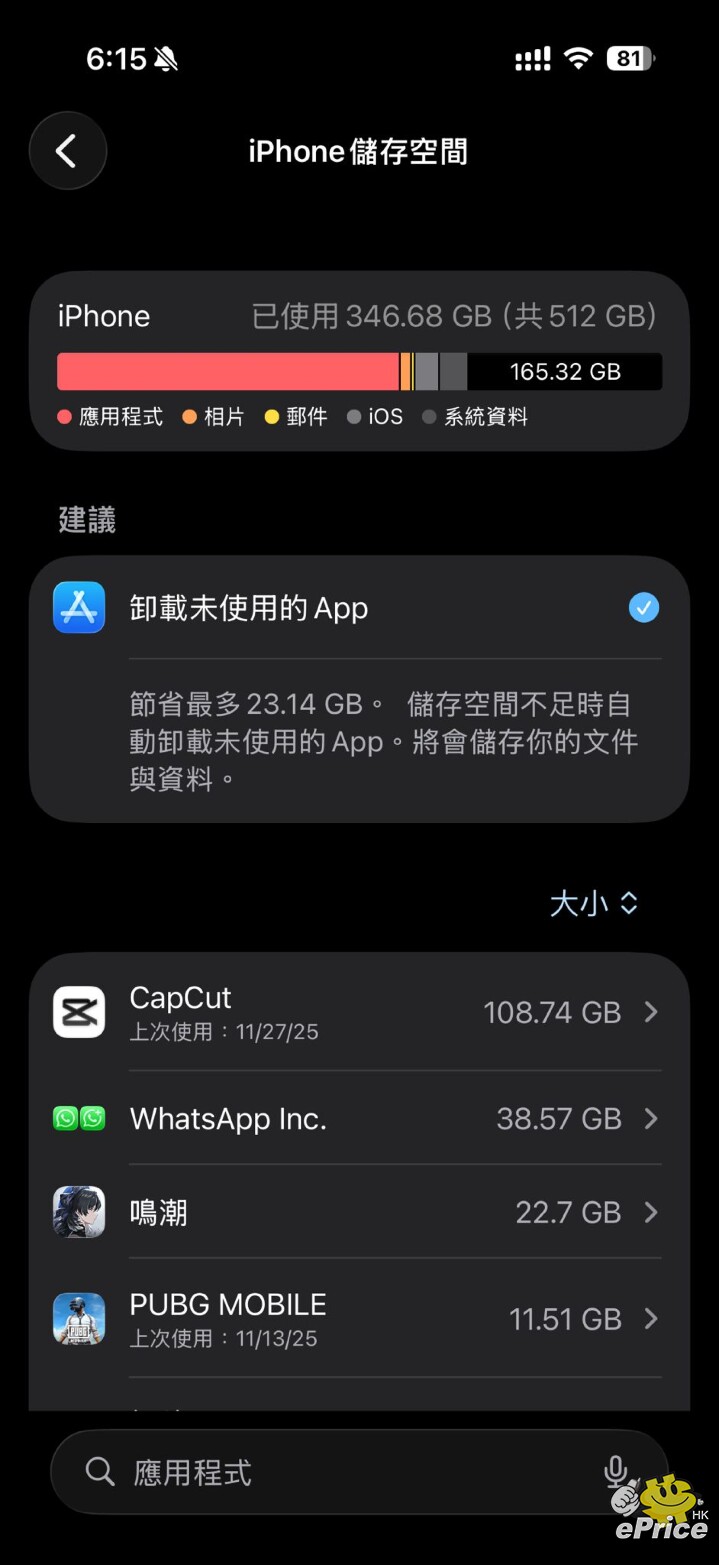The image size is (719, 1565).
Task: Start voice search with the microphone
Action: [616, 1471]
